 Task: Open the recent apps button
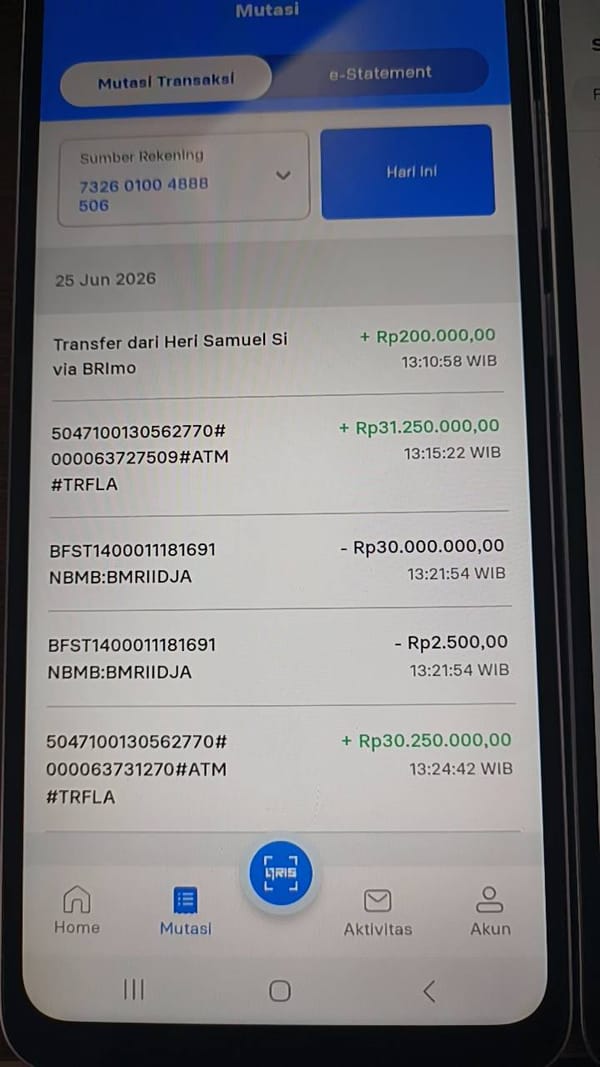[133, 989]
